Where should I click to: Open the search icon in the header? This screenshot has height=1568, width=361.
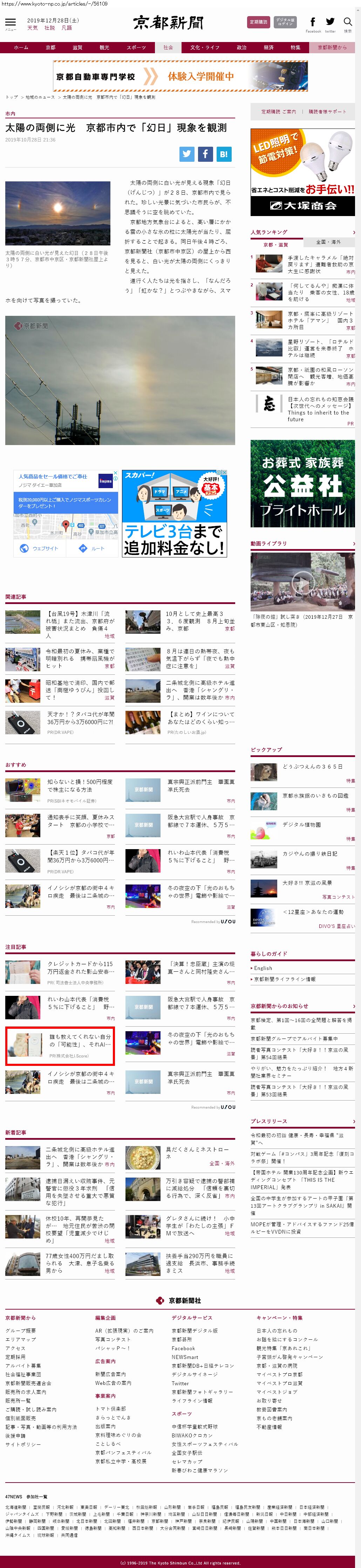pyautogui.click(x=348, y=22)
